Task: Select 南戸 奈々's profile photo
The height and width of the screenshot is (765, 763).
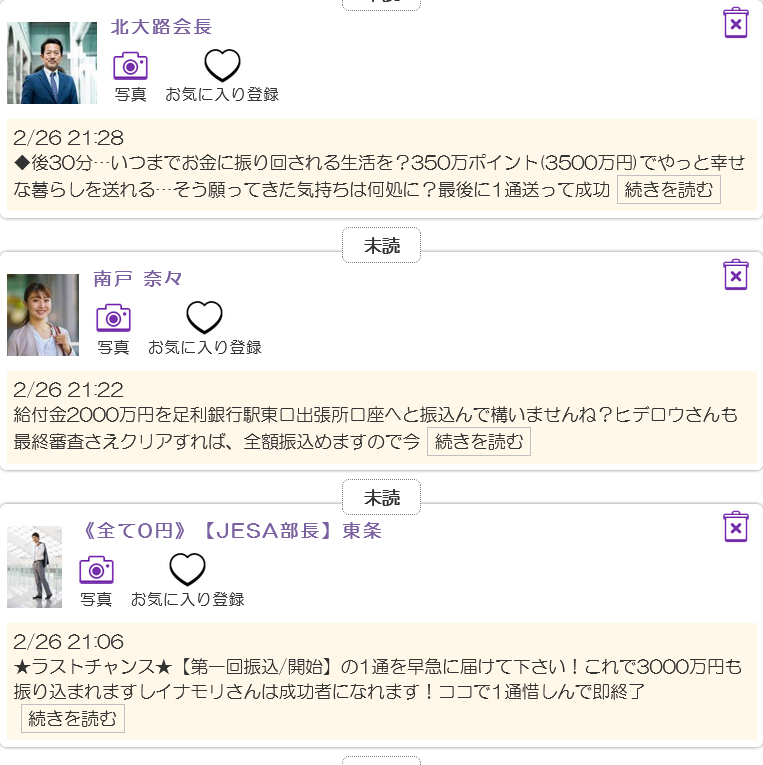Action: pyautogui.click(x=42, y=315)
